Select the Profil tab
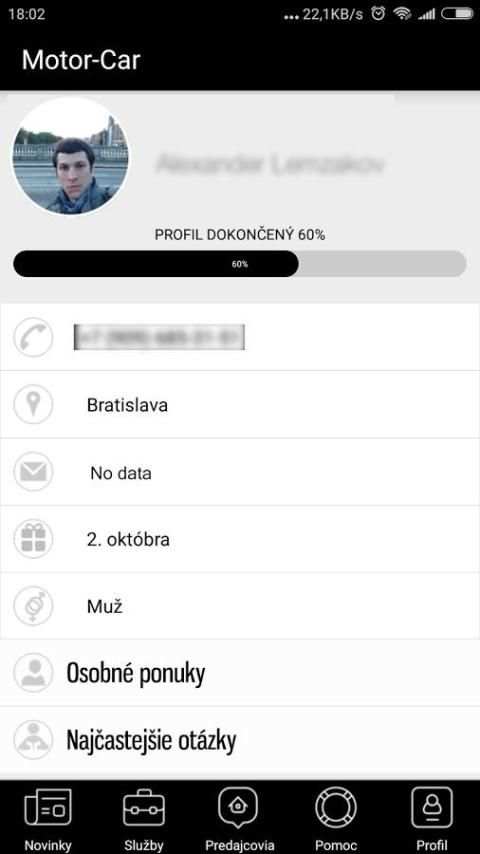 [x=432, y=818]
